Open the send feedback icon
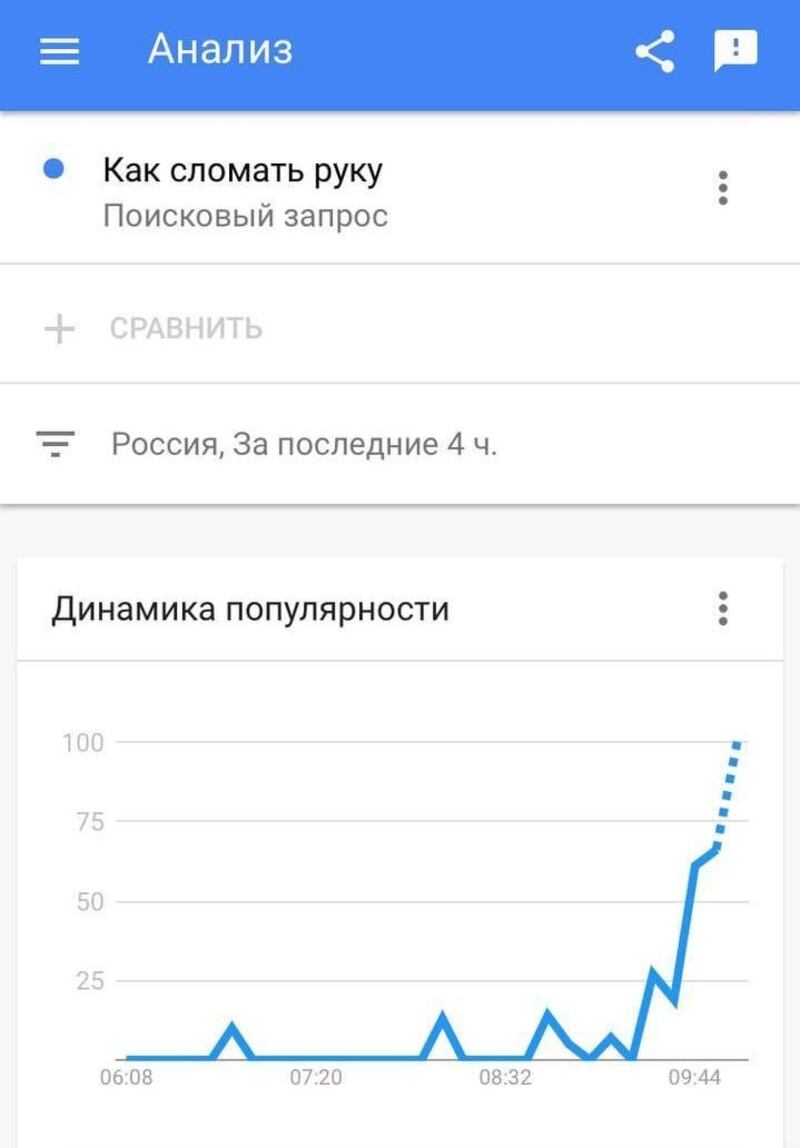800x1148 pixels. (x=737, y=50)
